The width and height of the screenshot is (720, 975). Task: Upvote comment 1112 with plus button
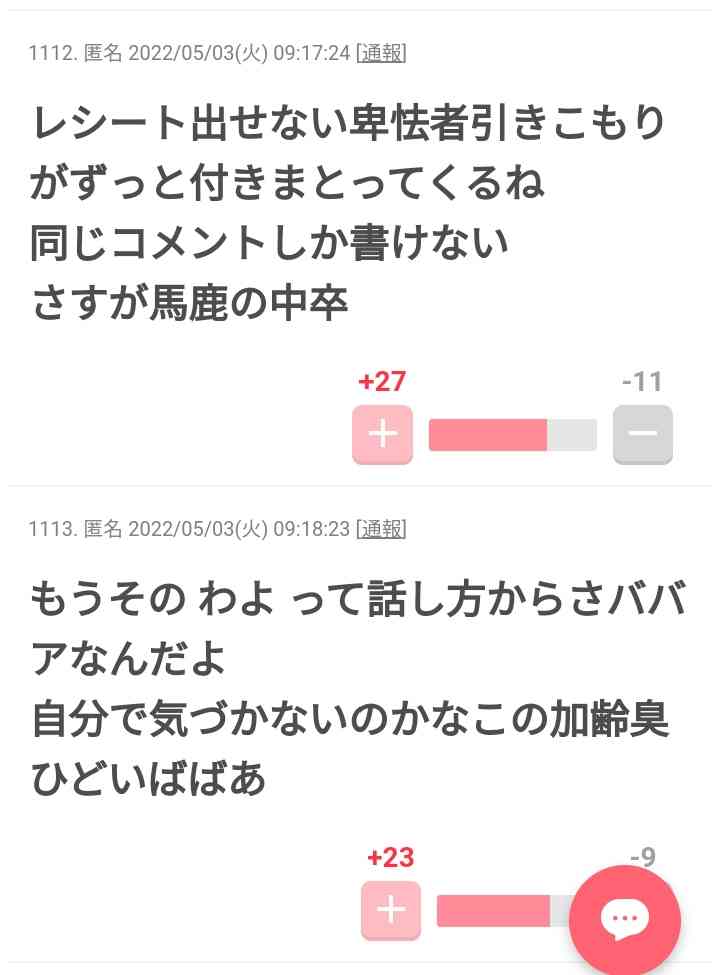click(382, 434)
